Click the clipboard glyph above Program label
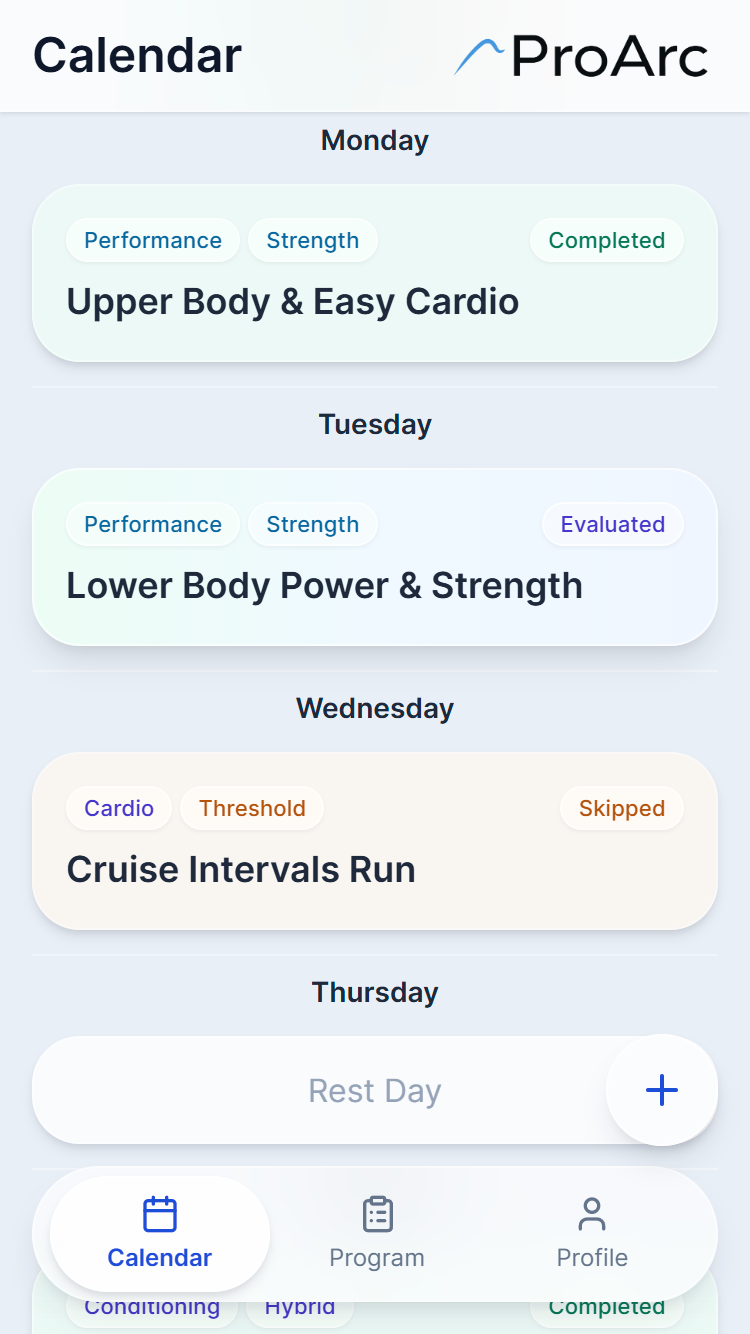The image size is (750, 1334). pyautogui.click(x=377, y=1212)
